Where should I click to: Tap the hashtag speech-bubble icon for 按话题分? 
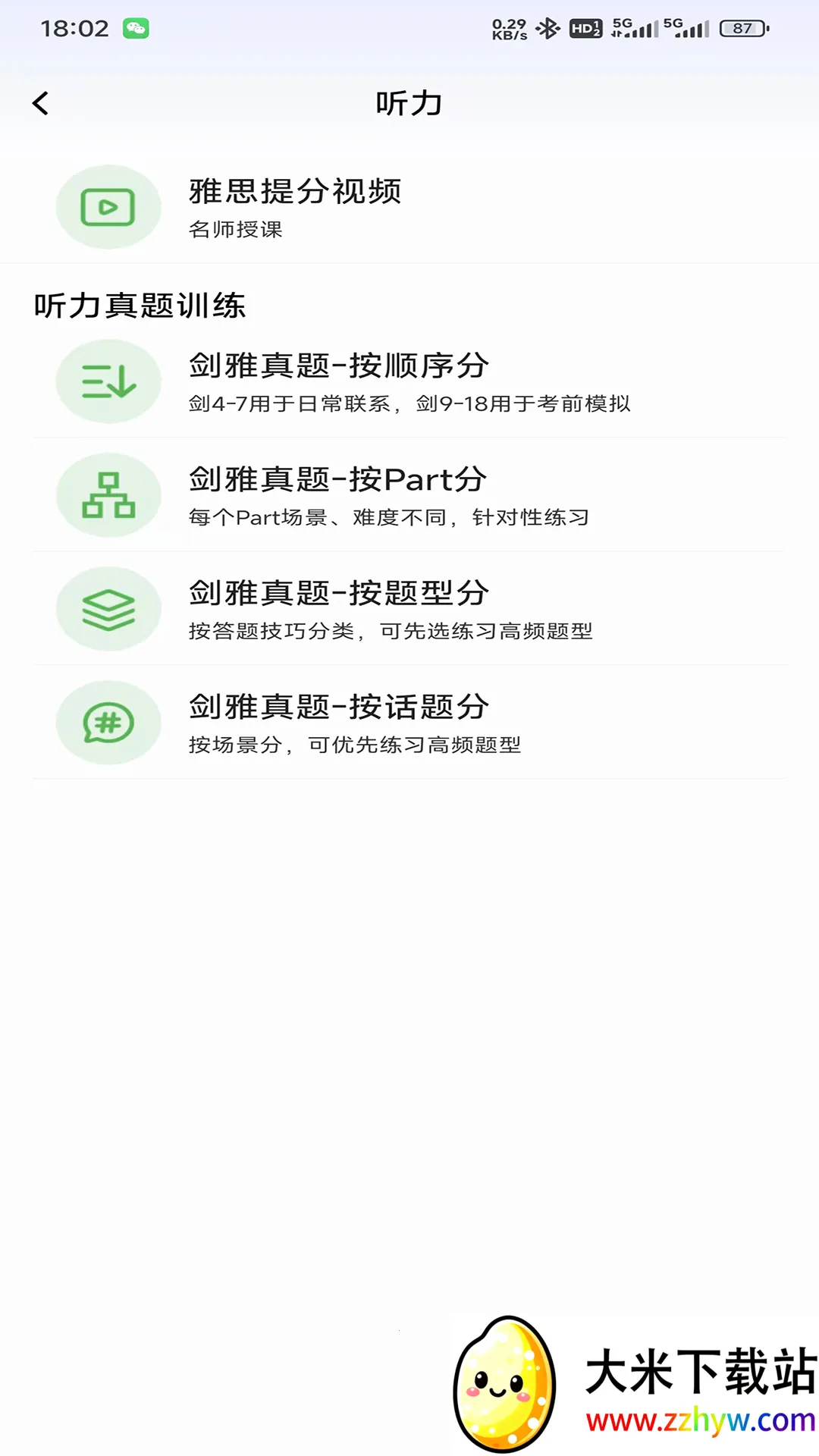(108, 723)
